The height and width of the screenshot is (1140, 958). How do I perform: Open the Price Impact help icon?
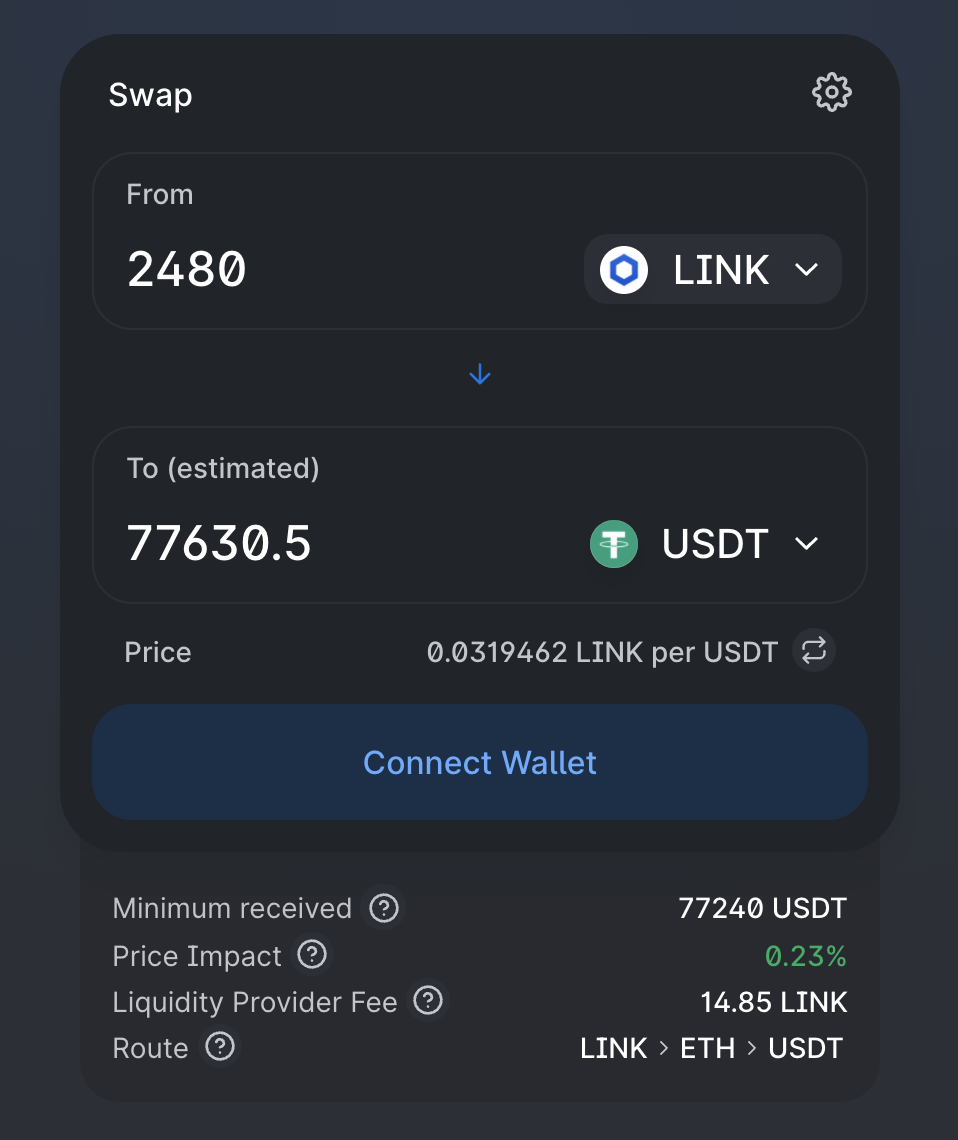click(312, 956)
